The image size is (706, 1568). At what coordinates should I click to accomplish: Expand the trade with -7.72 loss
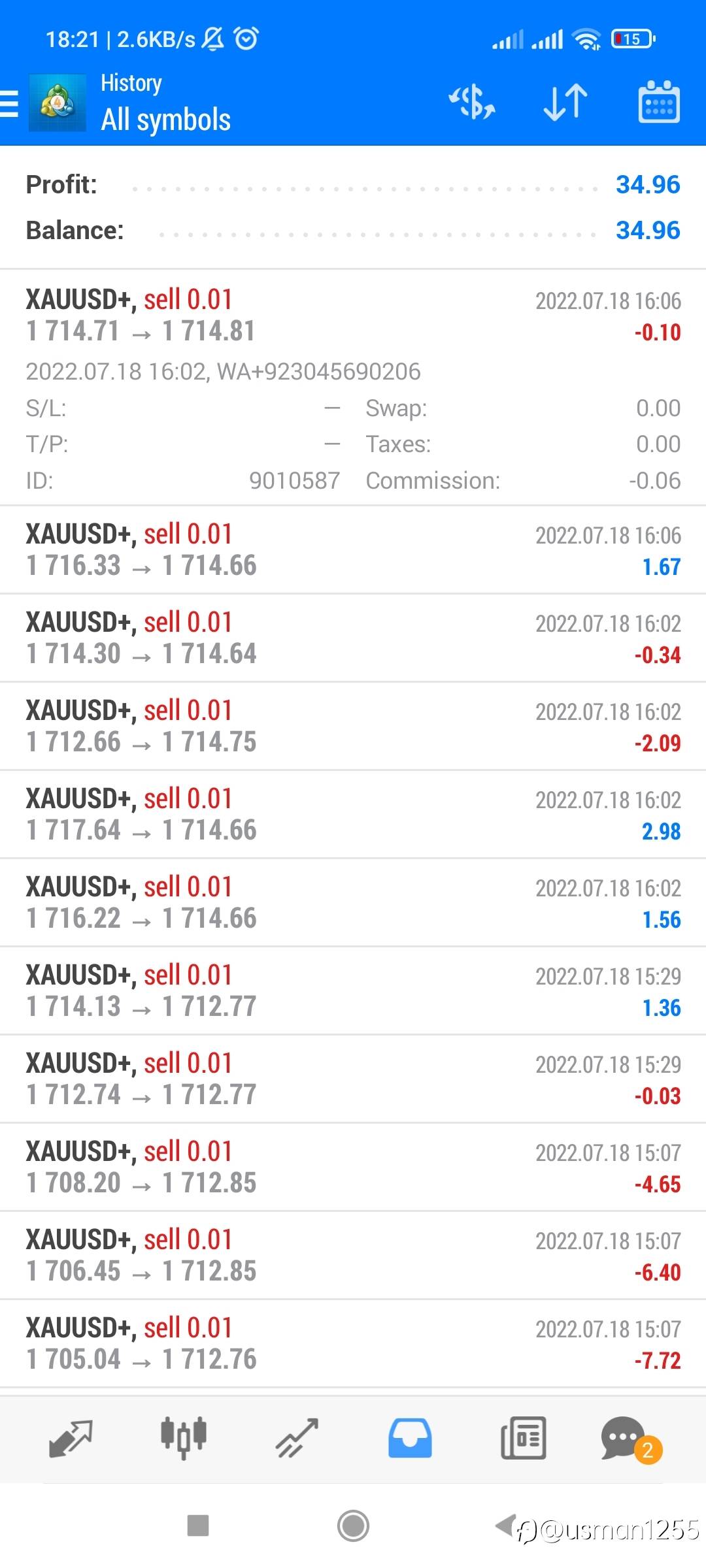coord(353,1343)
